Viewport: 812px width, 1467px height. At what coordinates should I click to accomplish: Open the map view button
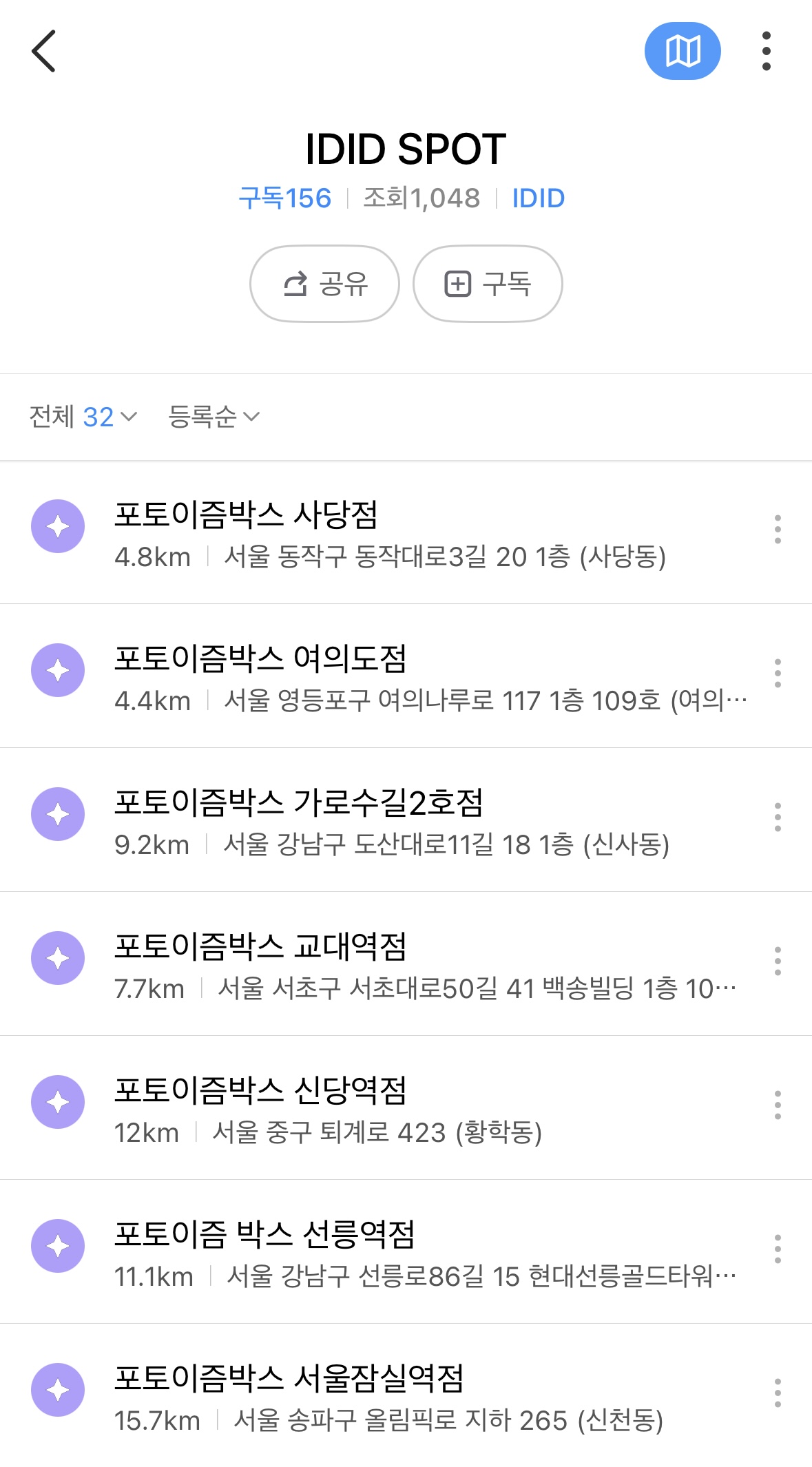682,51
